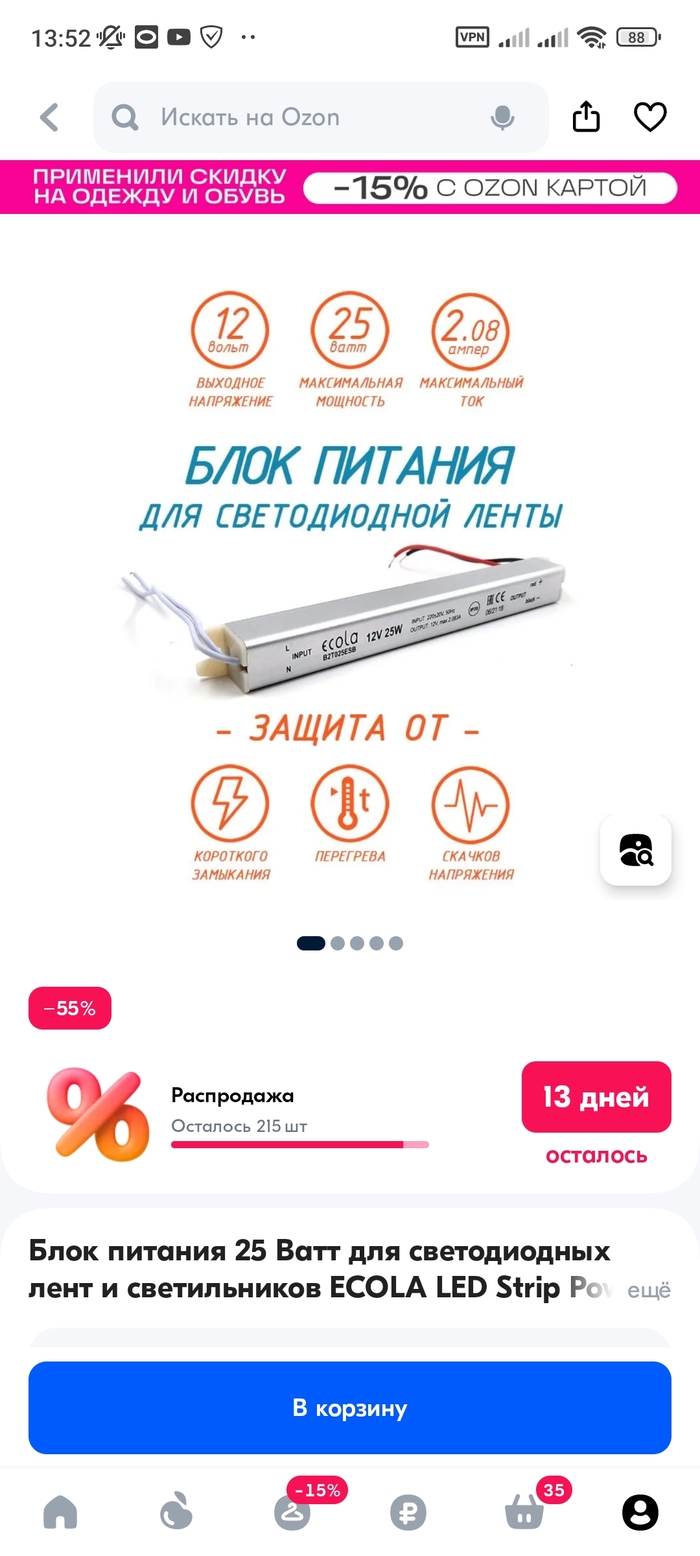The height and width of the screenshot is (1556, 700).
Task: Add the product to favorites
Action: [x=650, y=118]
